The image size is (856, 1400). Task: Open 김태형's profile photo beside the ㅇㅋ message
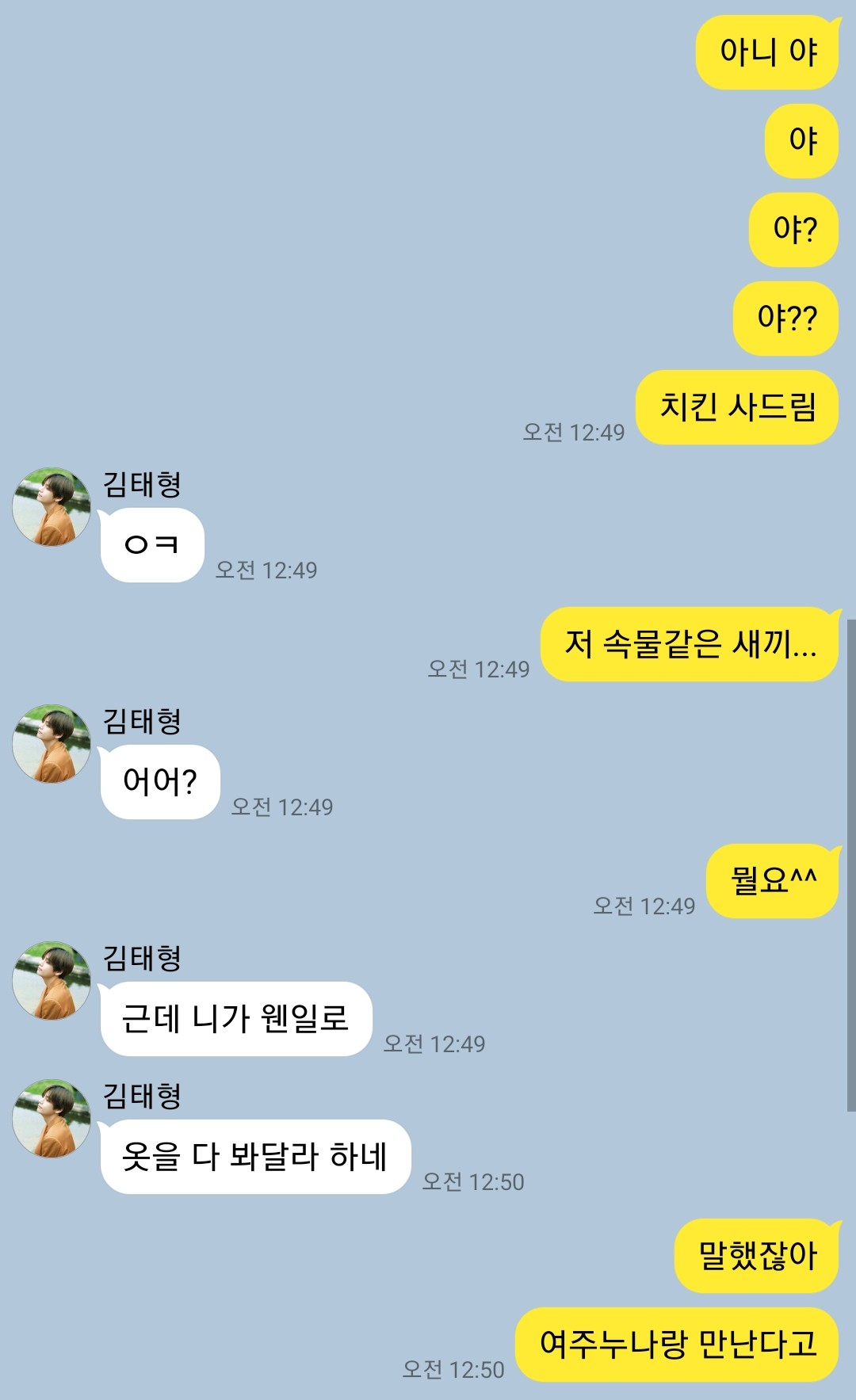pyautogui.click(x=52, y=506)
